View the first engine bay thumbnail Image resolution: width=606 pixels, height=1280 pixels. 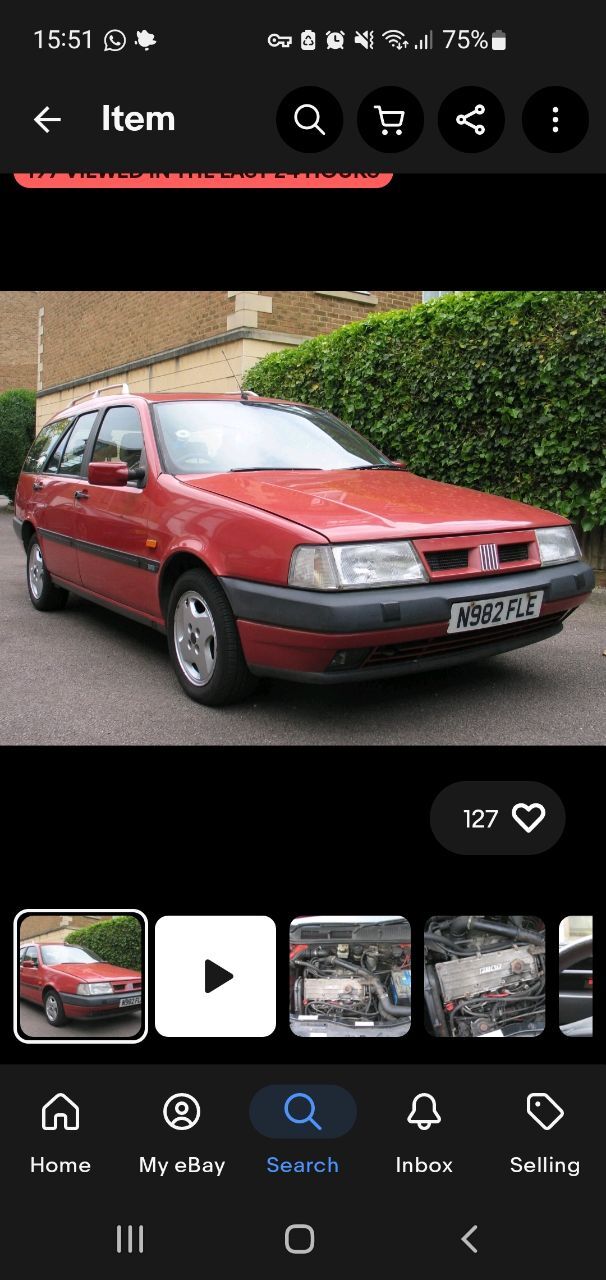(350, 976)
